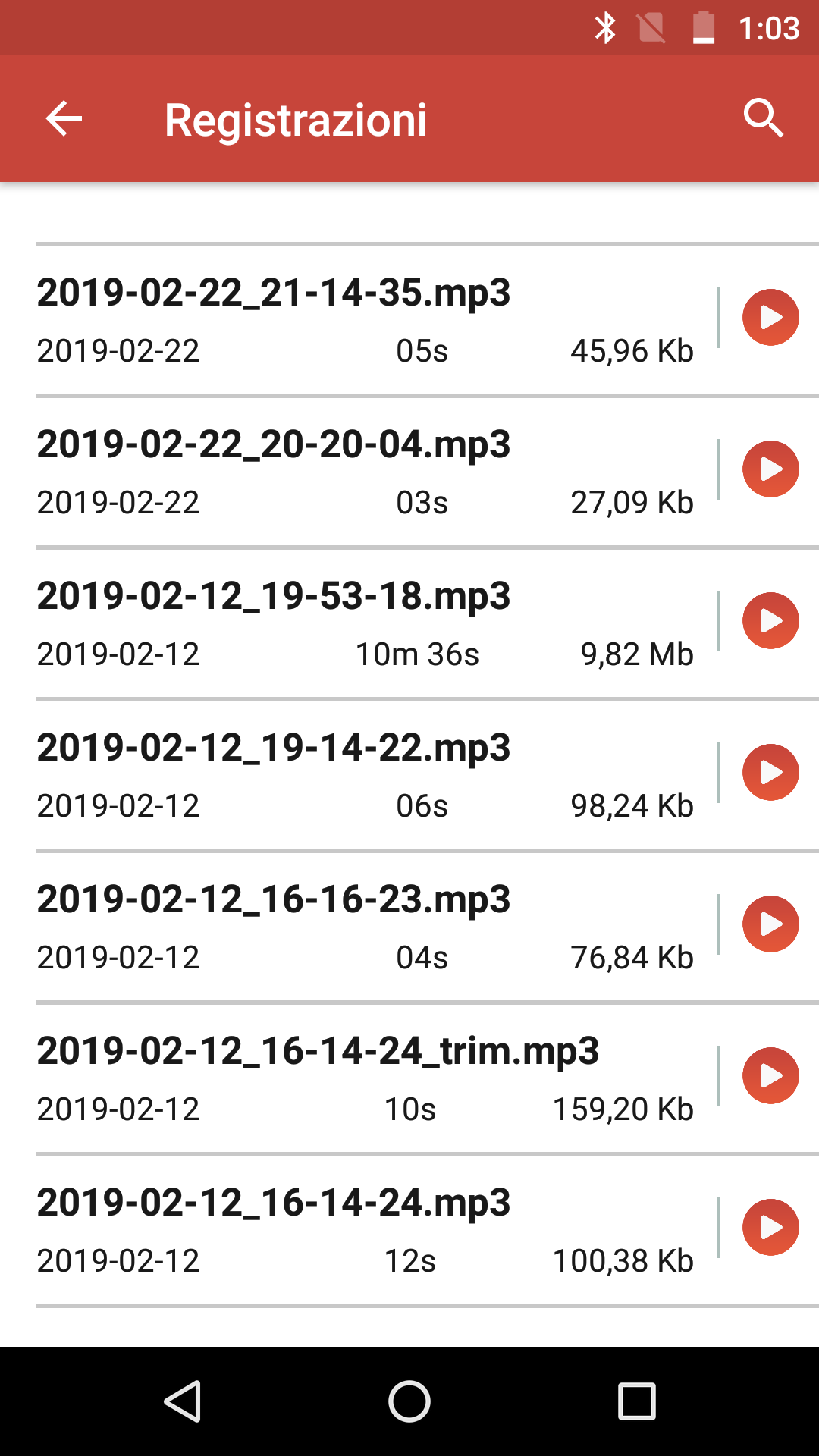
Task: Play recording 2019-02-22_20-20-04.mp3
Action: pyautogui.click(x=770, y=469)
